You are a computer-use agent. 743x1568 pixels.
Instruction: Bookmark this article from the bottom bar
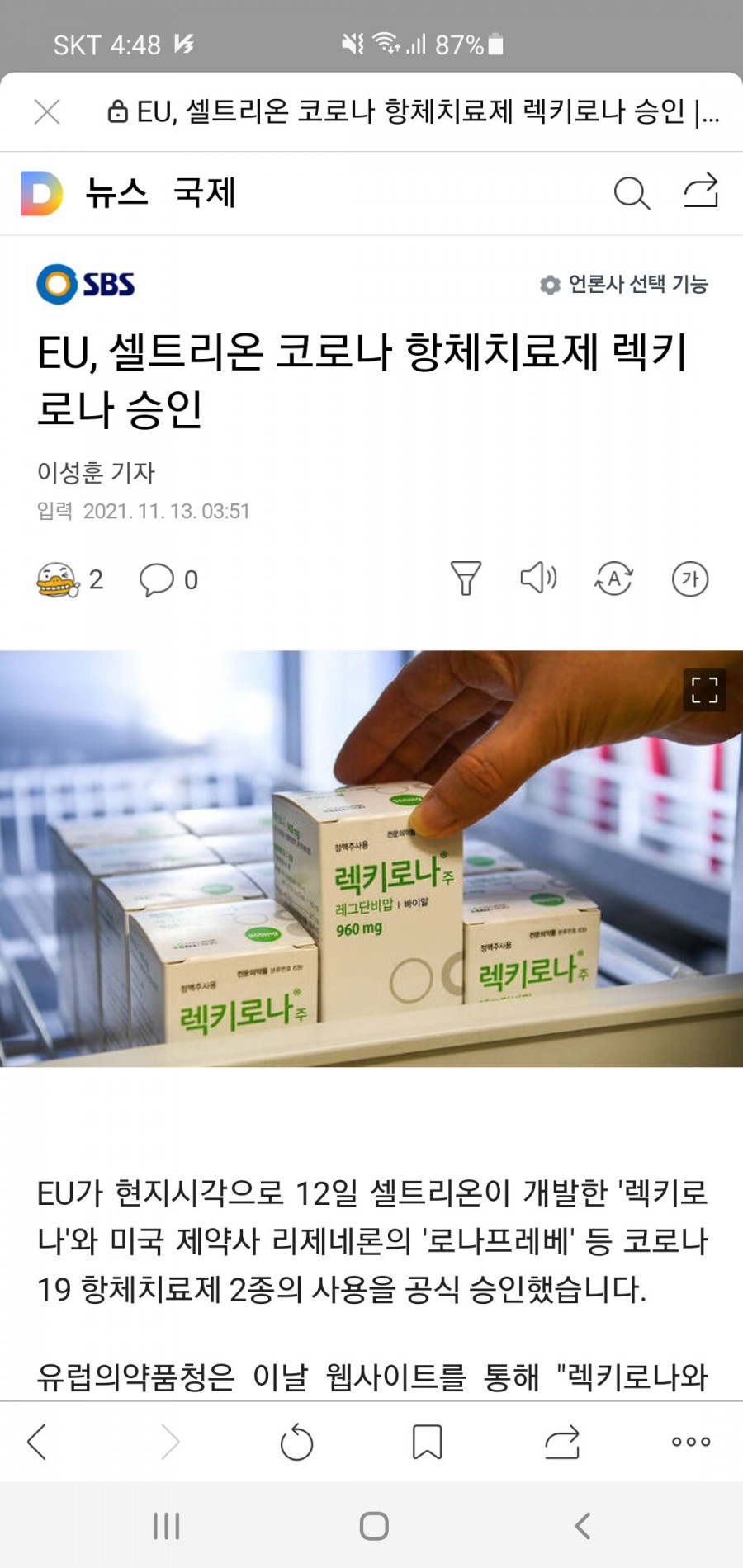click(x=423, y=1443)
